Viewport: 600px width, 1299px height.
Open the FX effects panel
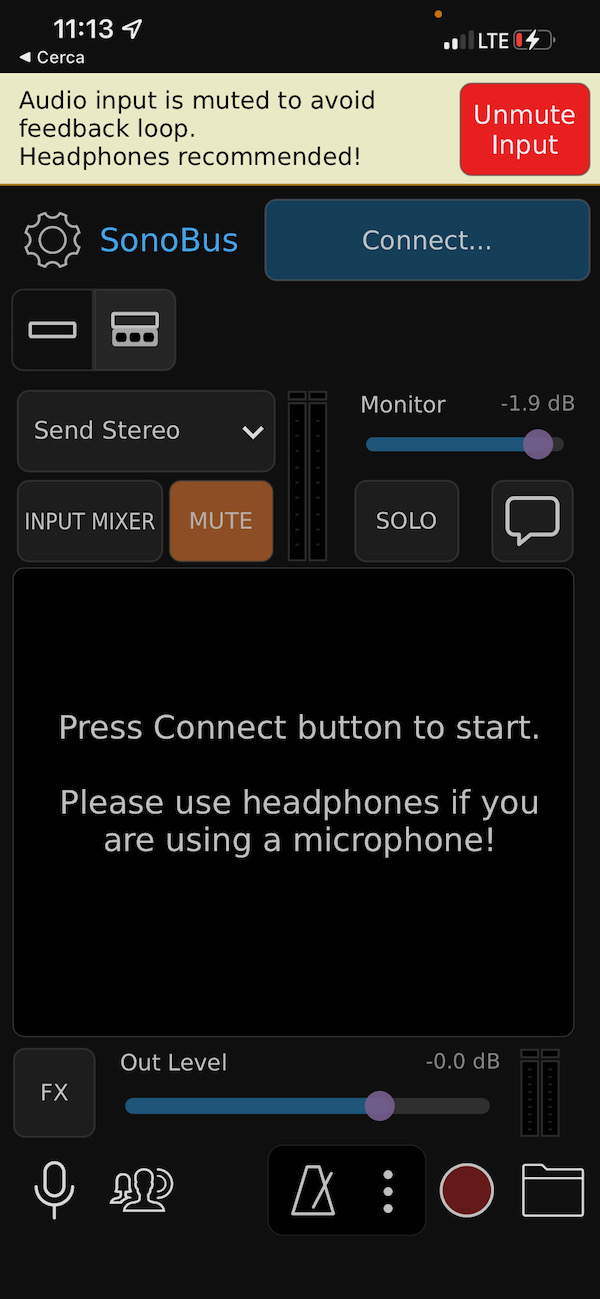pos(55,1092)
